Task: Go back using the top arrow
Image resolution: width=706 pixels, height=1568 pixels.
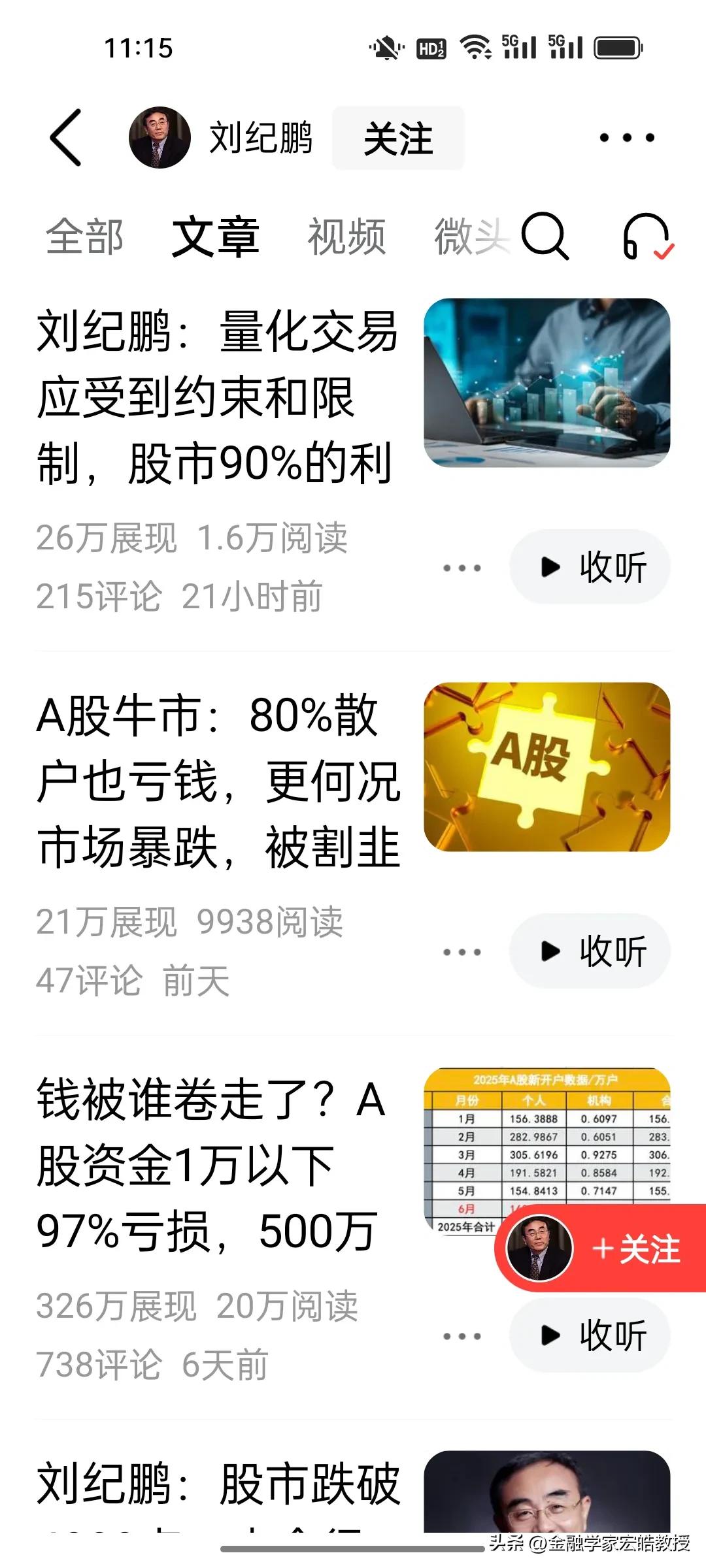Action: pyautogui.click(x=66, y=138)
